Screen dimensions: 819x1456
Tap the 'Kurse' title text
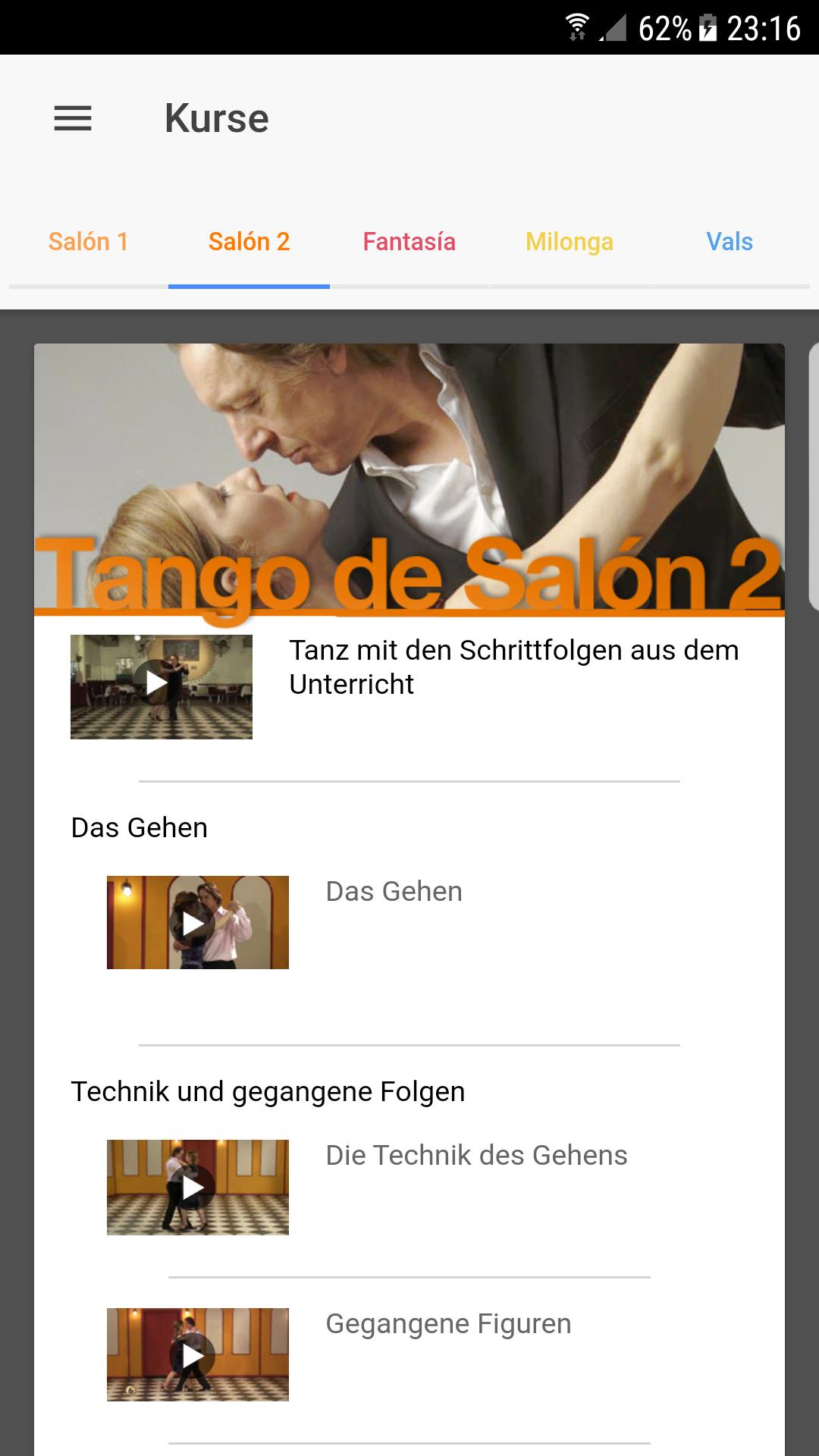[x=216, y=118]
